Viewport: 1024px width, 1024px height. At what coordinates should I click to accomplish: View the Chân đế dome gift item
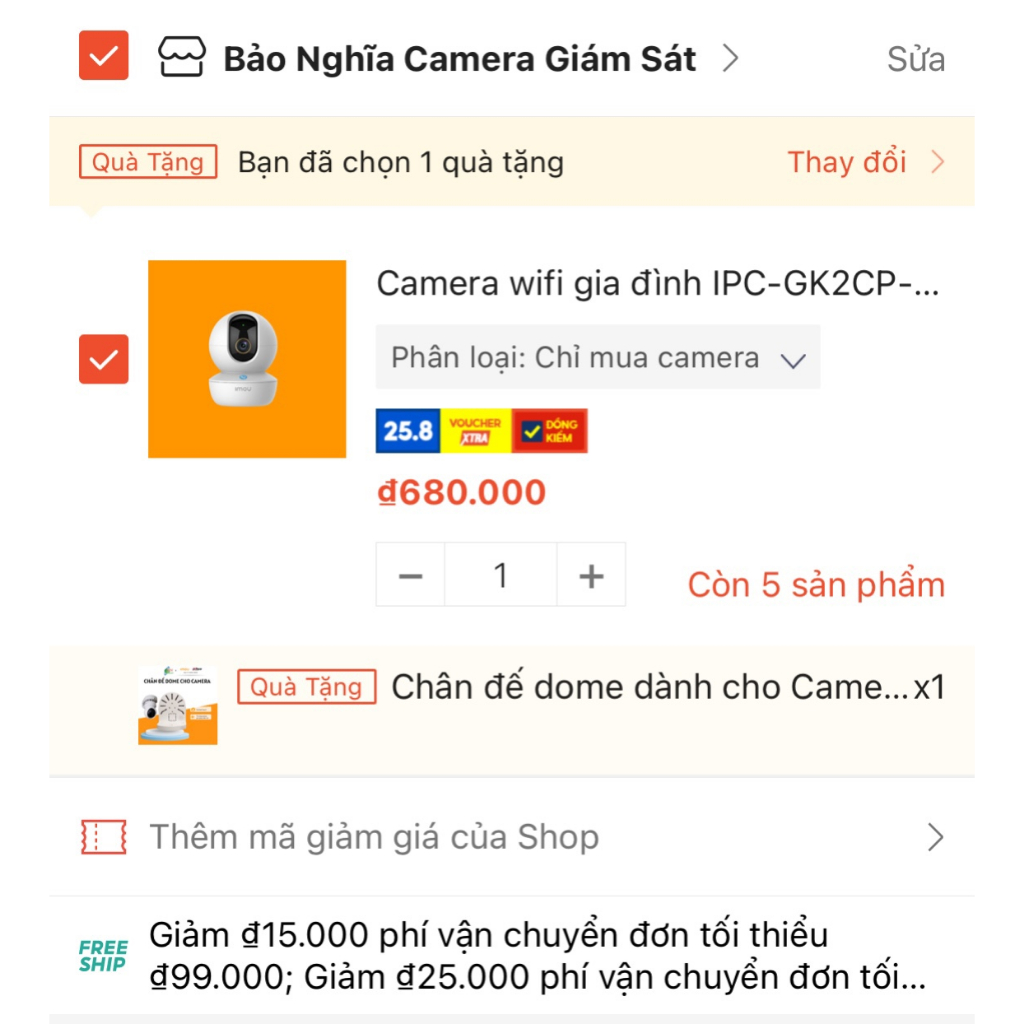(x=650, y=688)
